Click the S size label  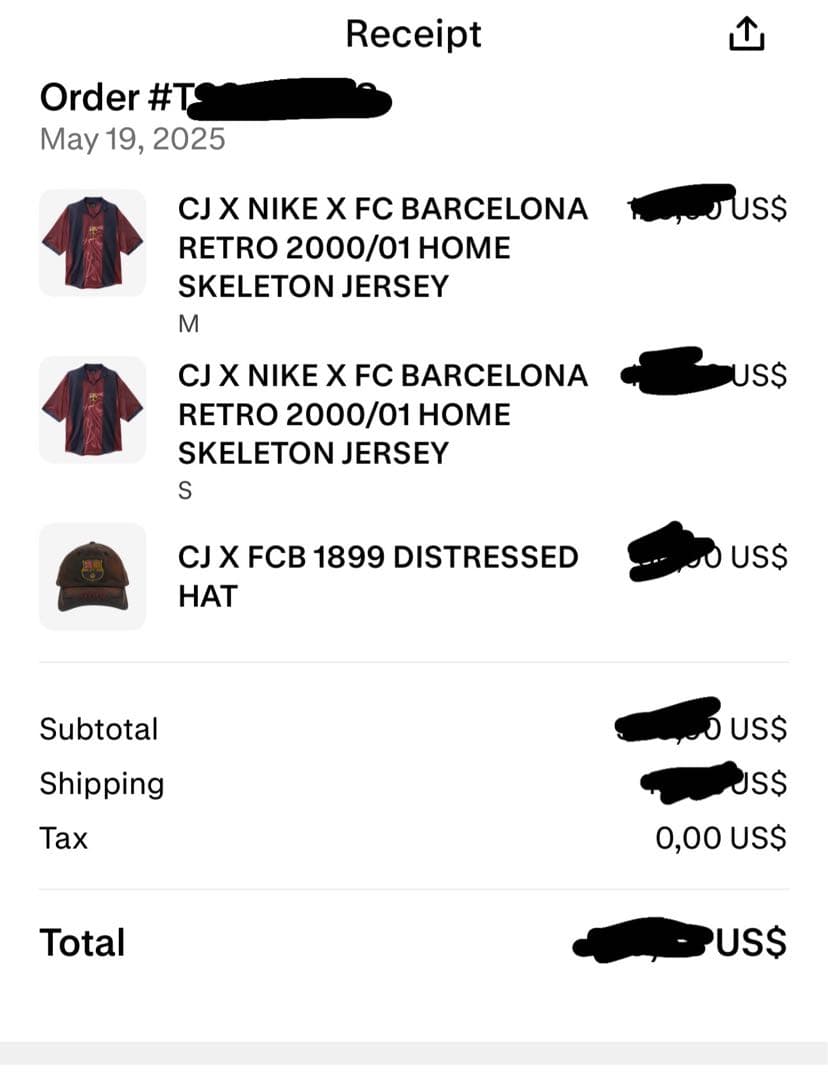pyautogui.click(x=185, y=489)
